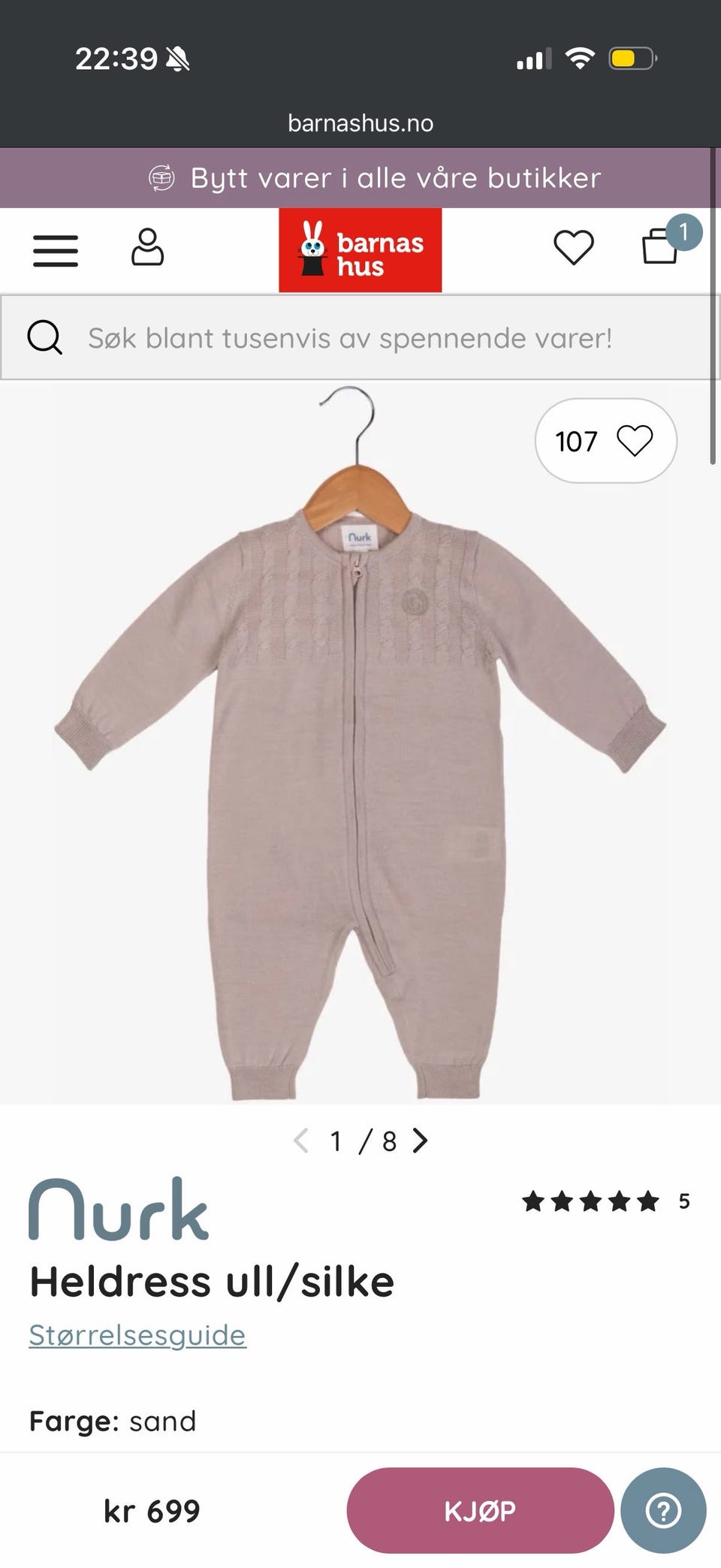Enlarge the Heldress product photo
The width and height of the screenshot is (721, 1568).
(360, 742)
